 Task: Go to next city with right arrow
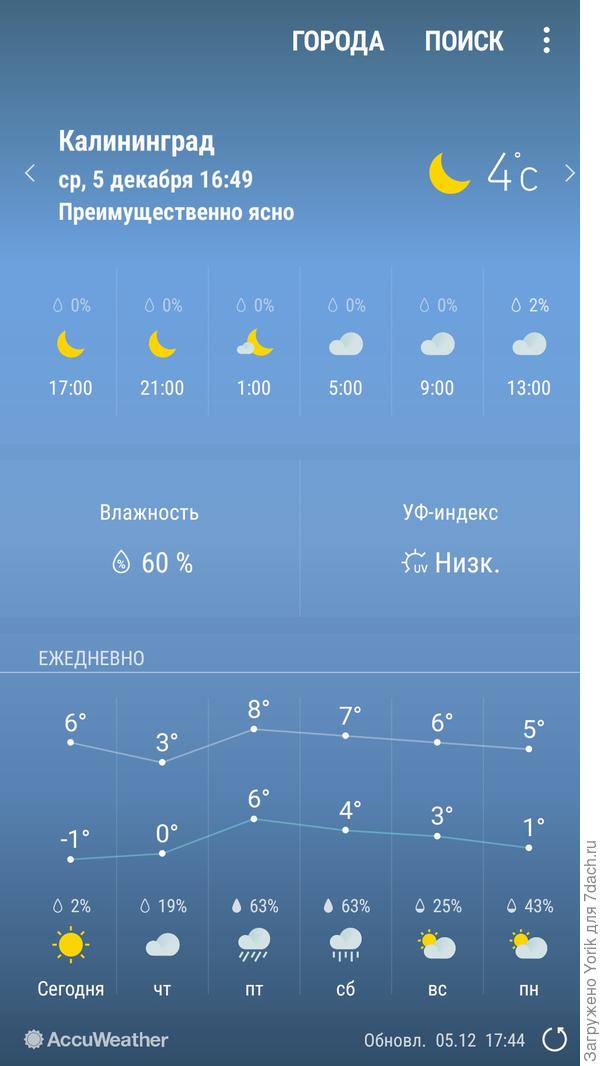pos(569,173)
